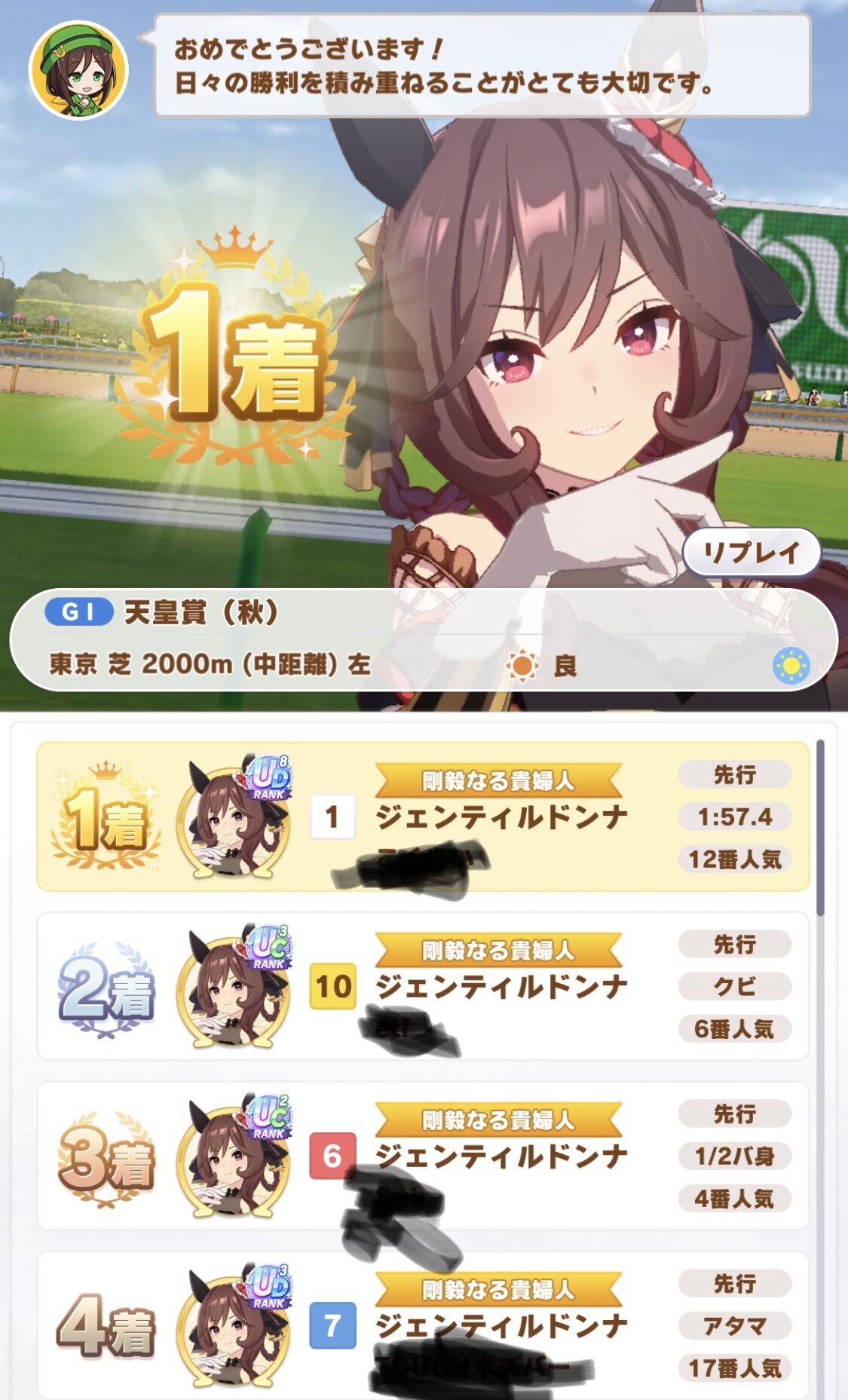Image resolution: width=848 pixels, height=1400 pixels.
Task: Tap the リプレイ replay button
Action: [x=752, y=553]
